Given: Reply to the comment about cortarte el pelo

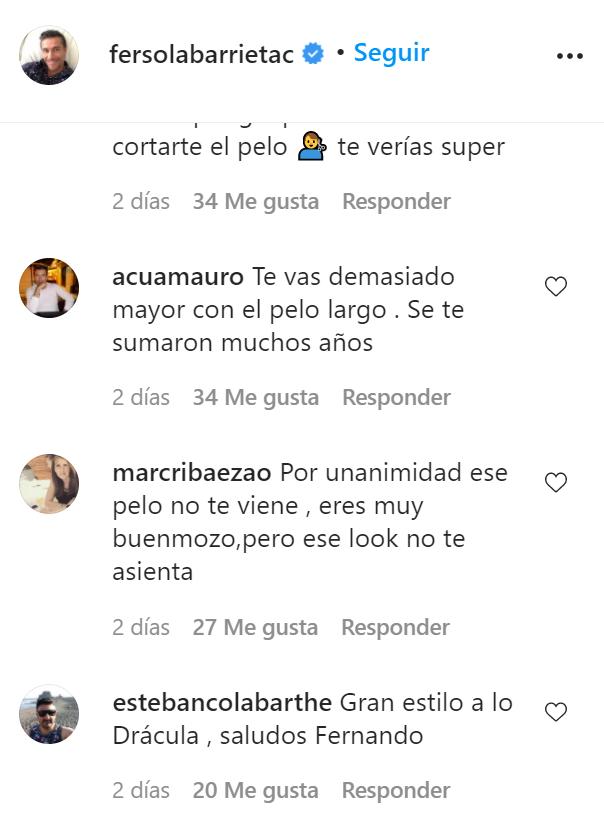Looking at the screenshot, I should point(396,201).
